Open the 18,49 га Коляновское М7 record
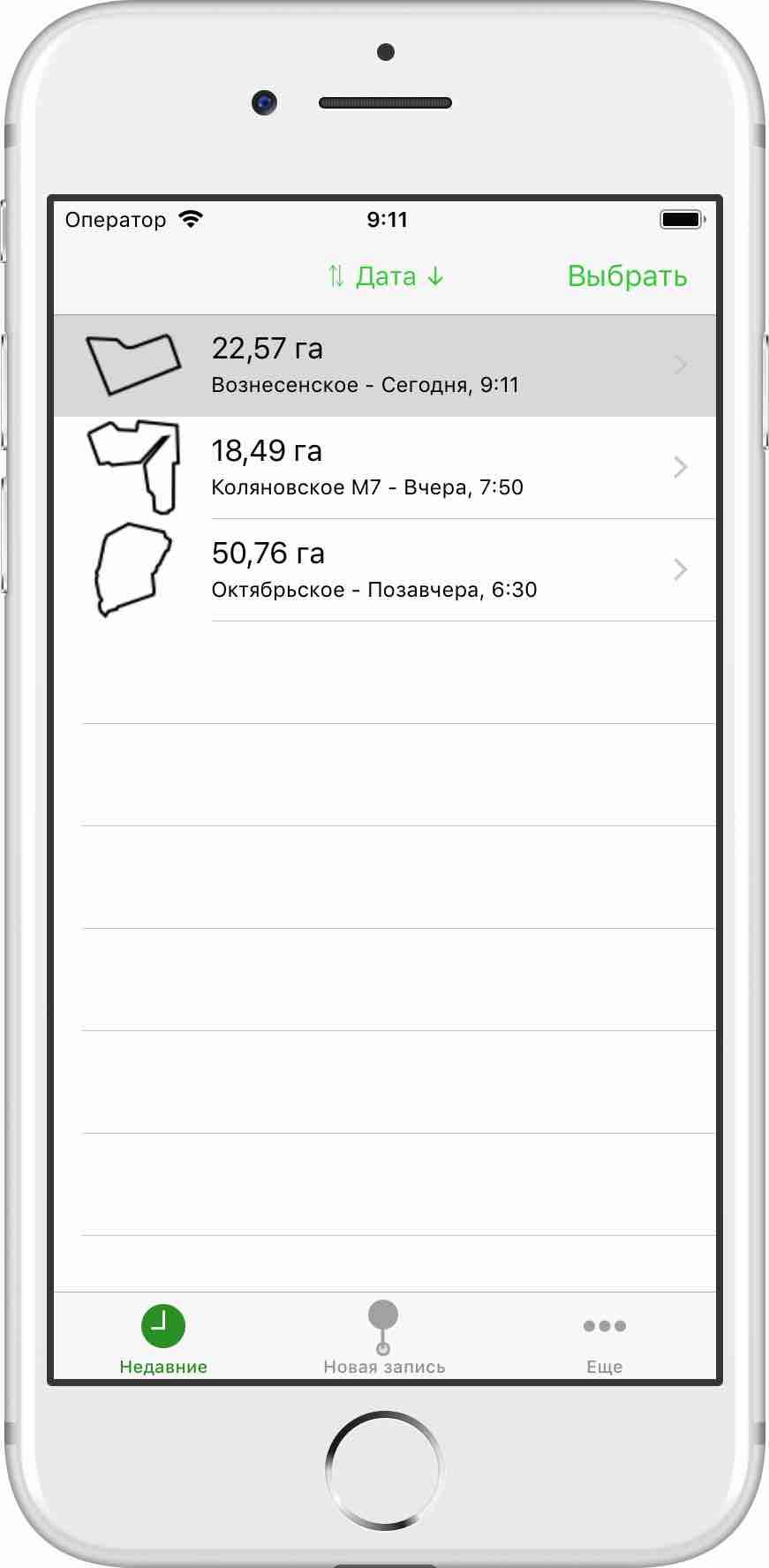 [384, 468]
